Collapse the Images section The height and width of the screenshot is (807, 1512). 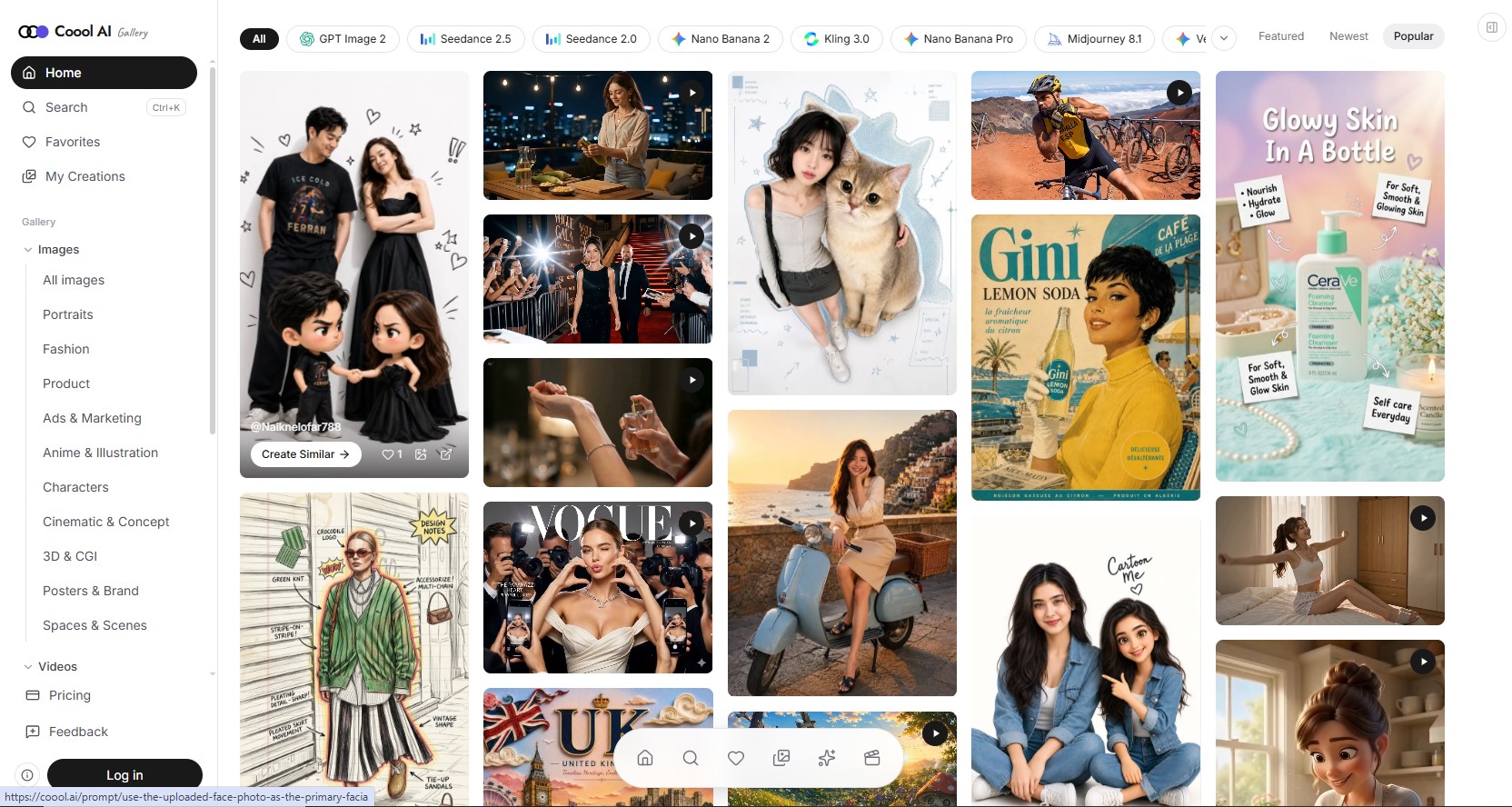point(28,250)
